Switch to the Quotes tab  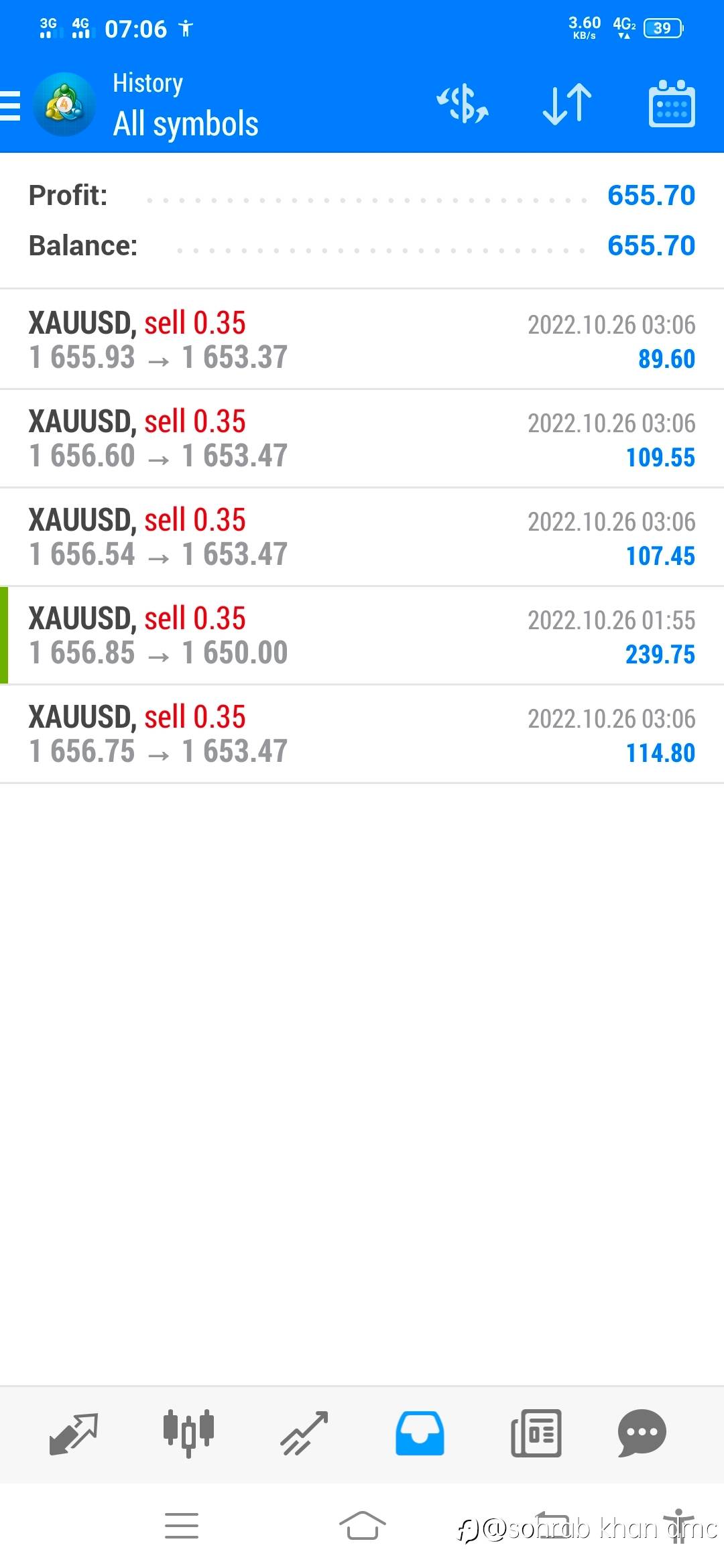click(74, 1434)
